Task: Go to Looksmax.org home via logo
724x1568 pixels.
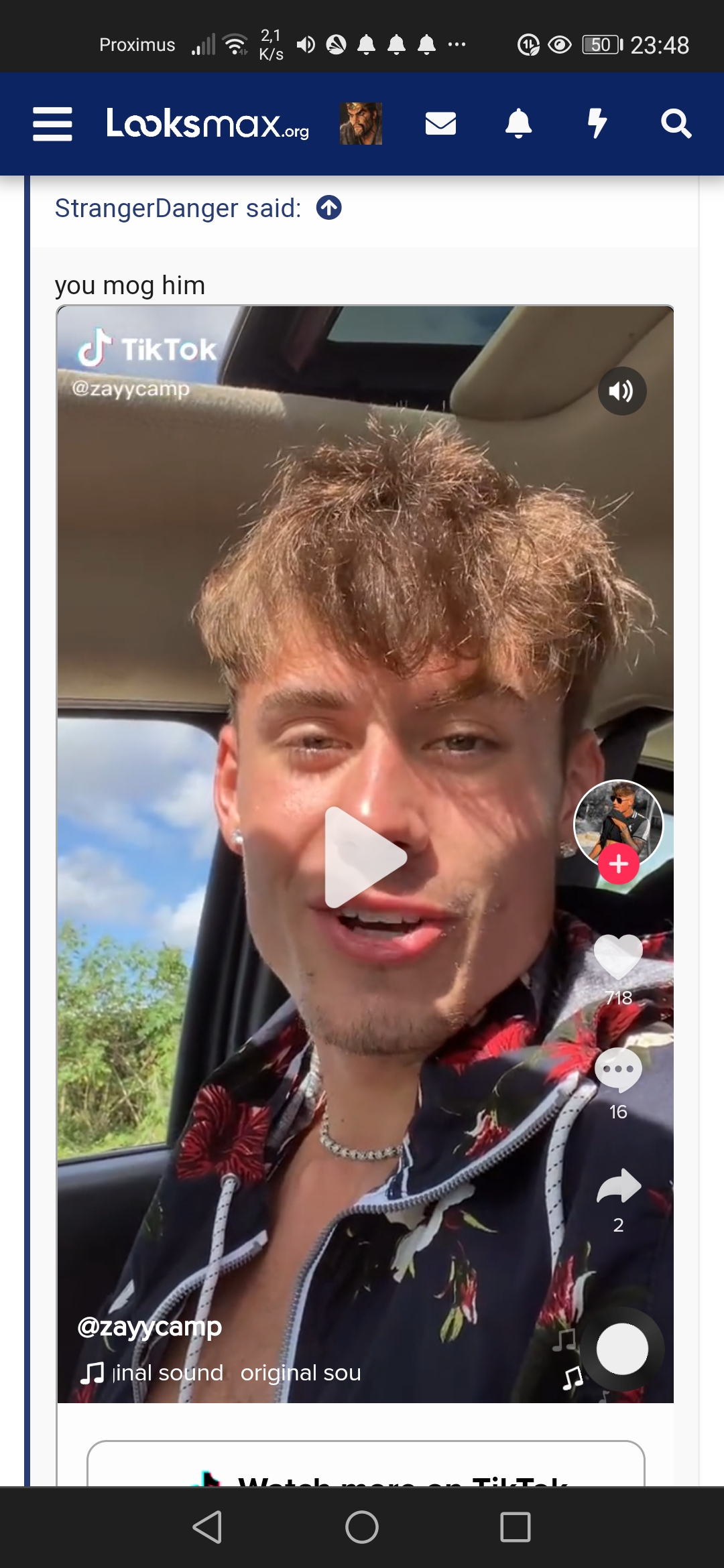Action: (x=208, y=124)
